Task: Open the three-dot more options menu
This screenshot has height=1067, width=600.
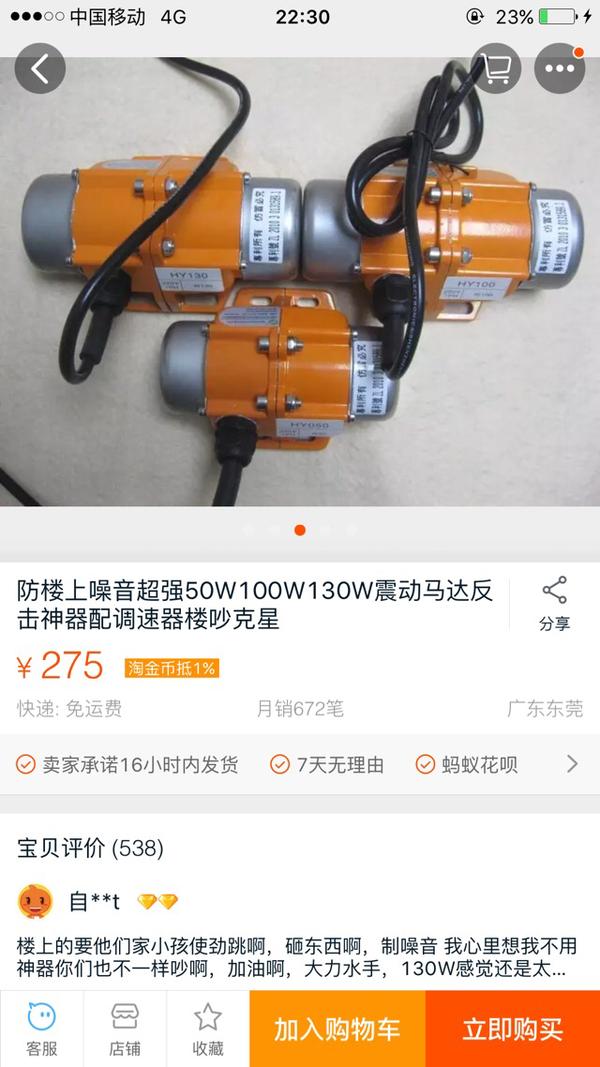Action: click(x=560, y=69)
